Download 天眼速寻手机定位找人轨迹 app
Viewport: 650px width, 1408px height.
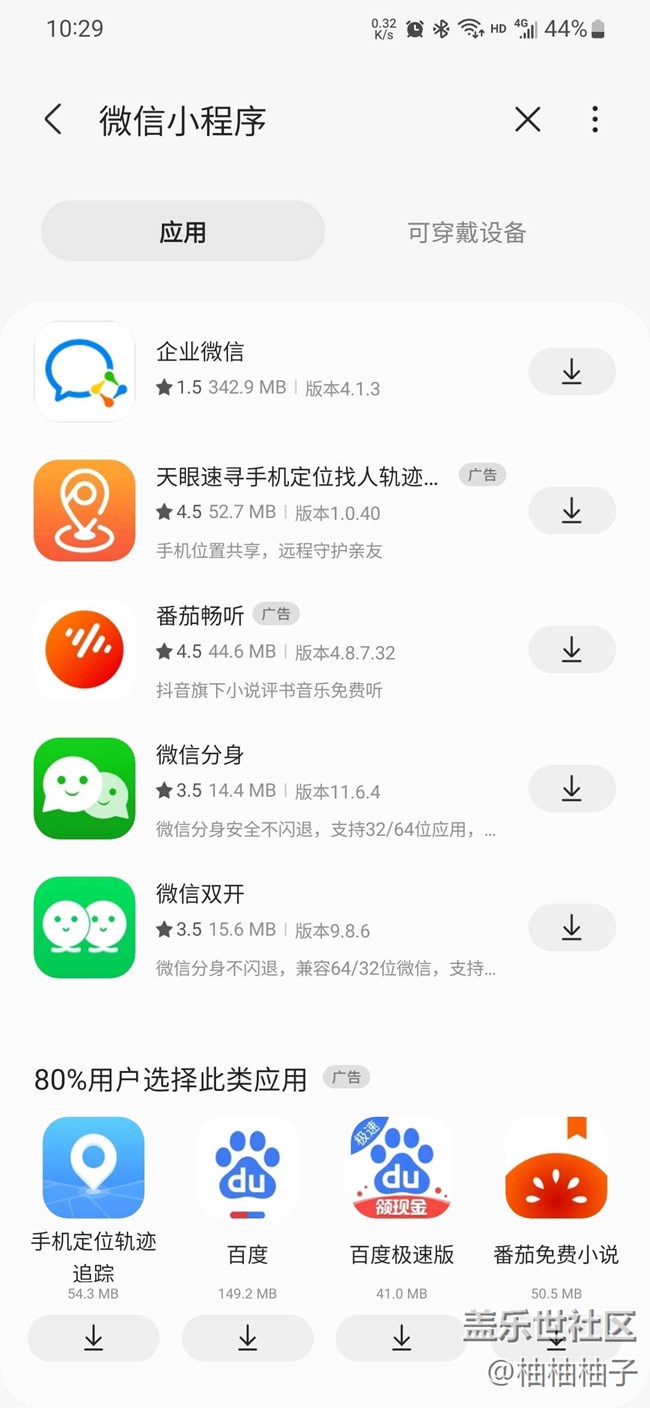[571, 511]
